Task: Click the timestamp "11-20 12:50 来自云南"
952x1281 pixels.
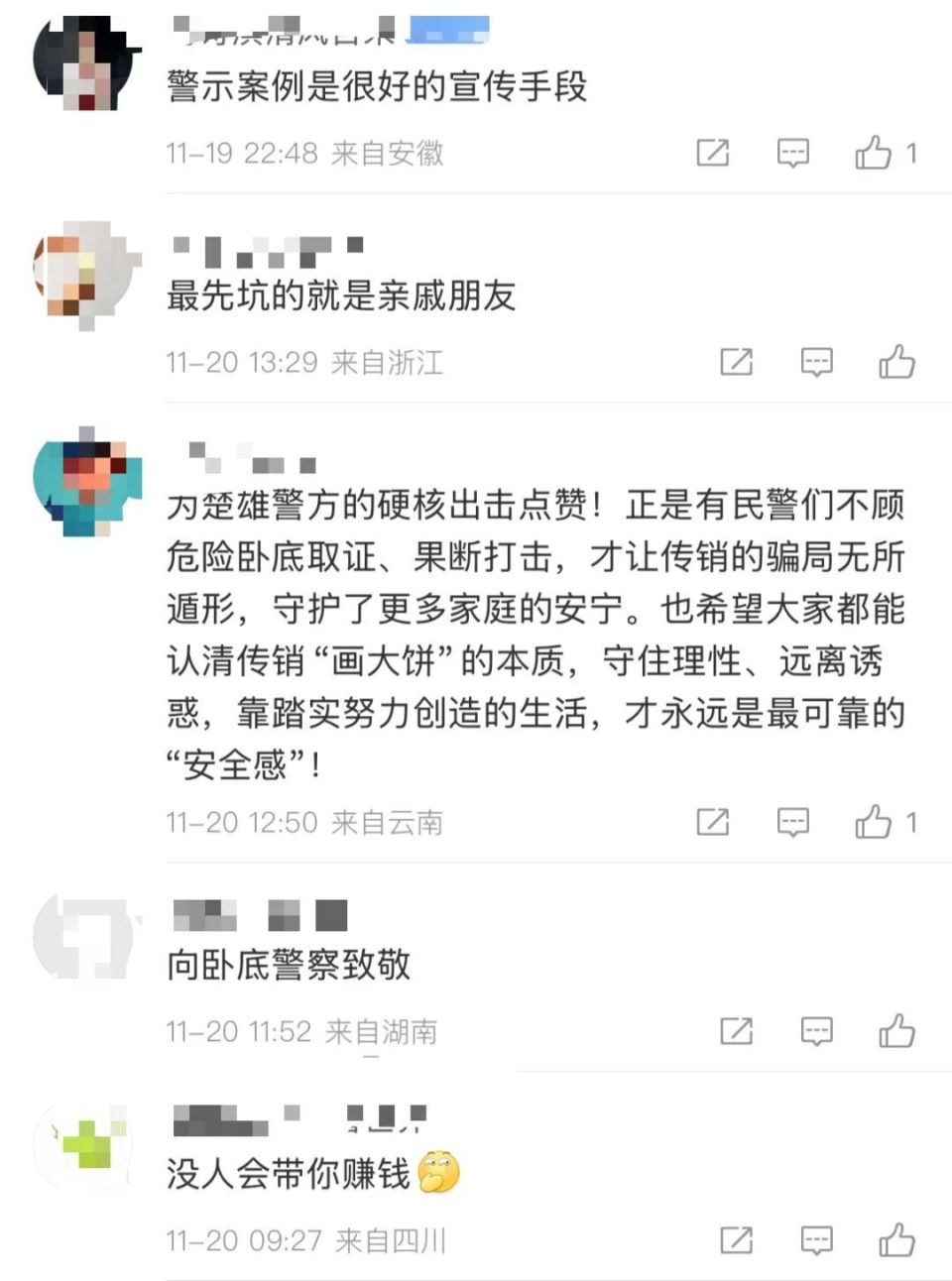Action: [305, 822]
